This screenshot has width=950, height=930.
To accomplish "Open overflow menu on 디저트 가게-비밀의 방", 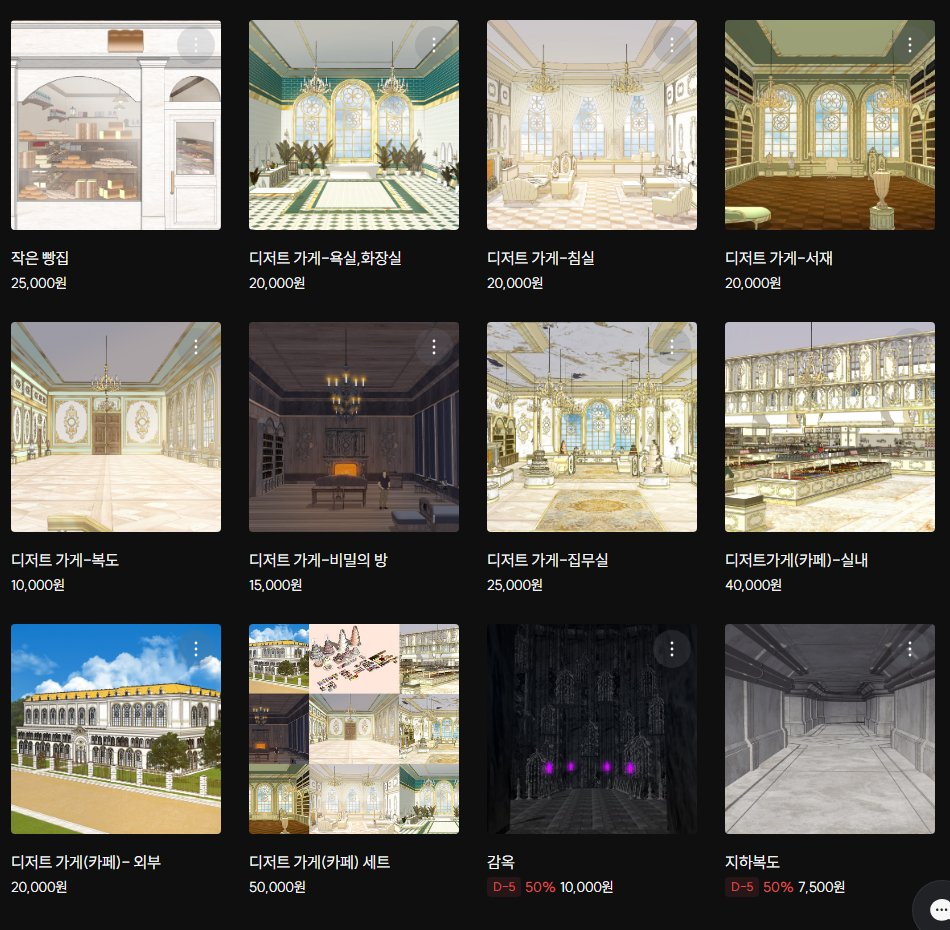I will [x=434, y=347].
